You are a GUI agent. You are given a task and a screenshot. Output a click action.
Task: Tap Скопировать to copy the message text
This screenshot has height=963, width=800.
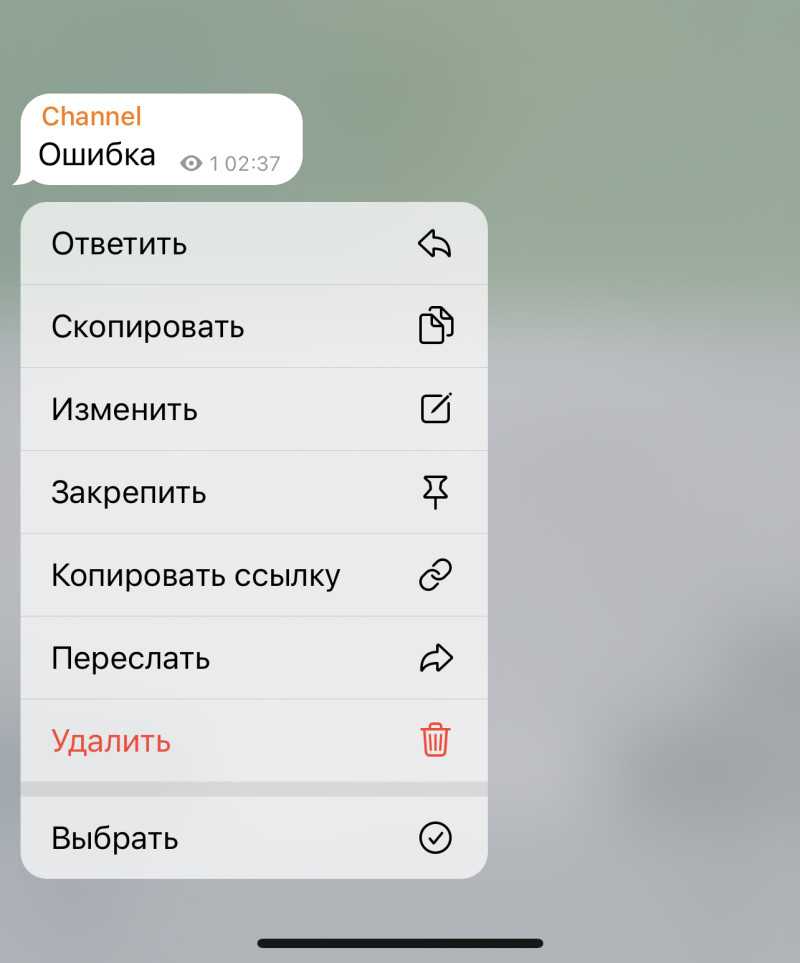click(x=253, y=327)
